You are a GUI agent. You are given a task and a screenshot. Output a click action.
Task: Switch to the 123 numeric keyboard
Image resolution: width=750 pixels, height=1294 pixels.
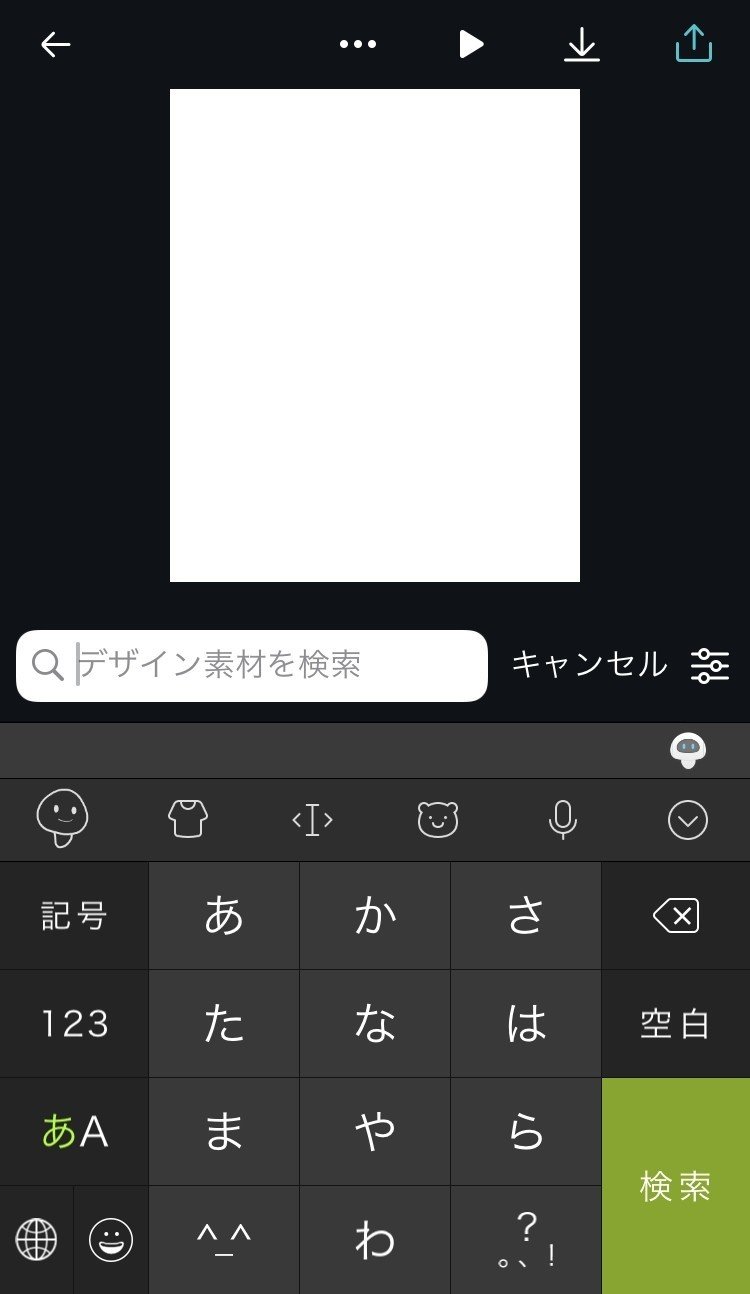[74, 1023]
